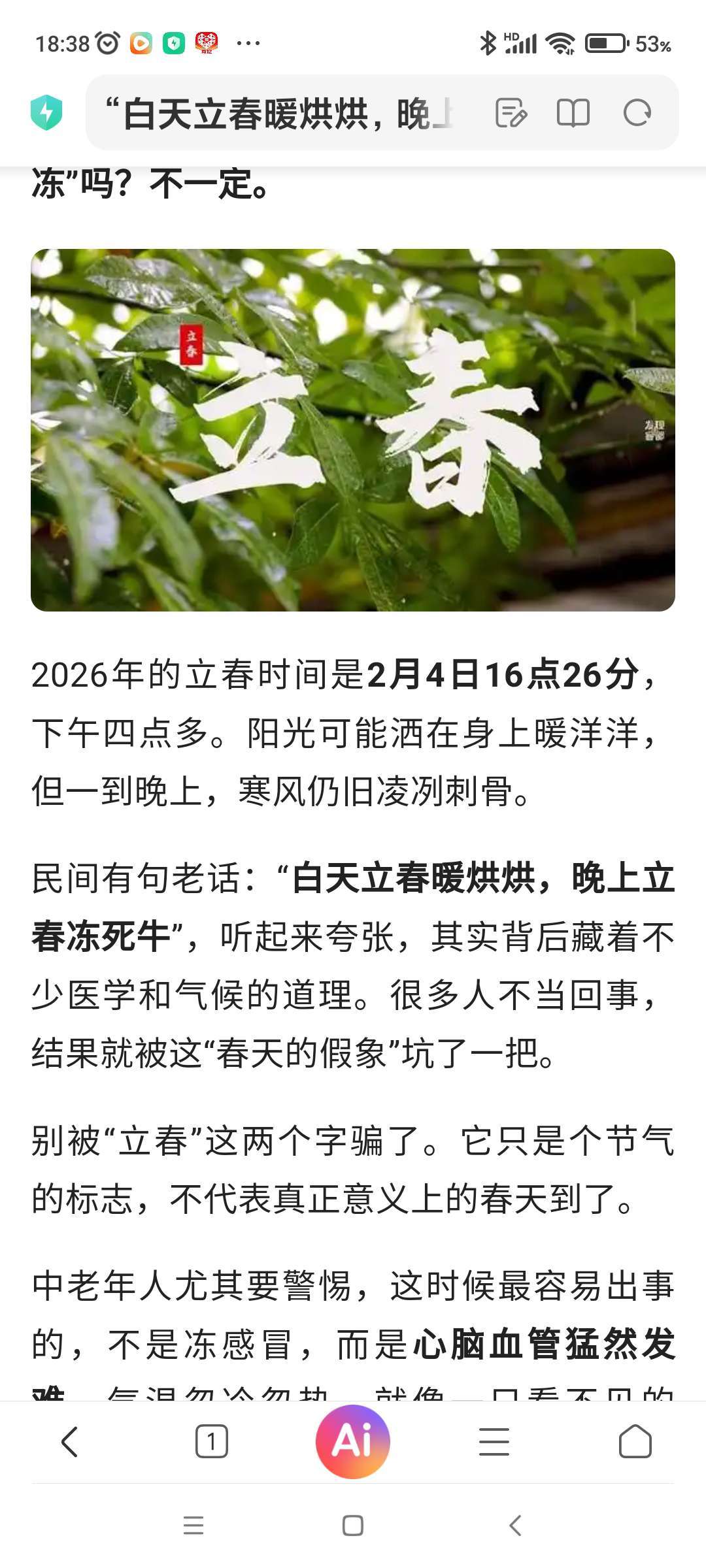Open the address bar with the article title
The width and height of the screenshot is (706, 1568).
tap(281, 114)
